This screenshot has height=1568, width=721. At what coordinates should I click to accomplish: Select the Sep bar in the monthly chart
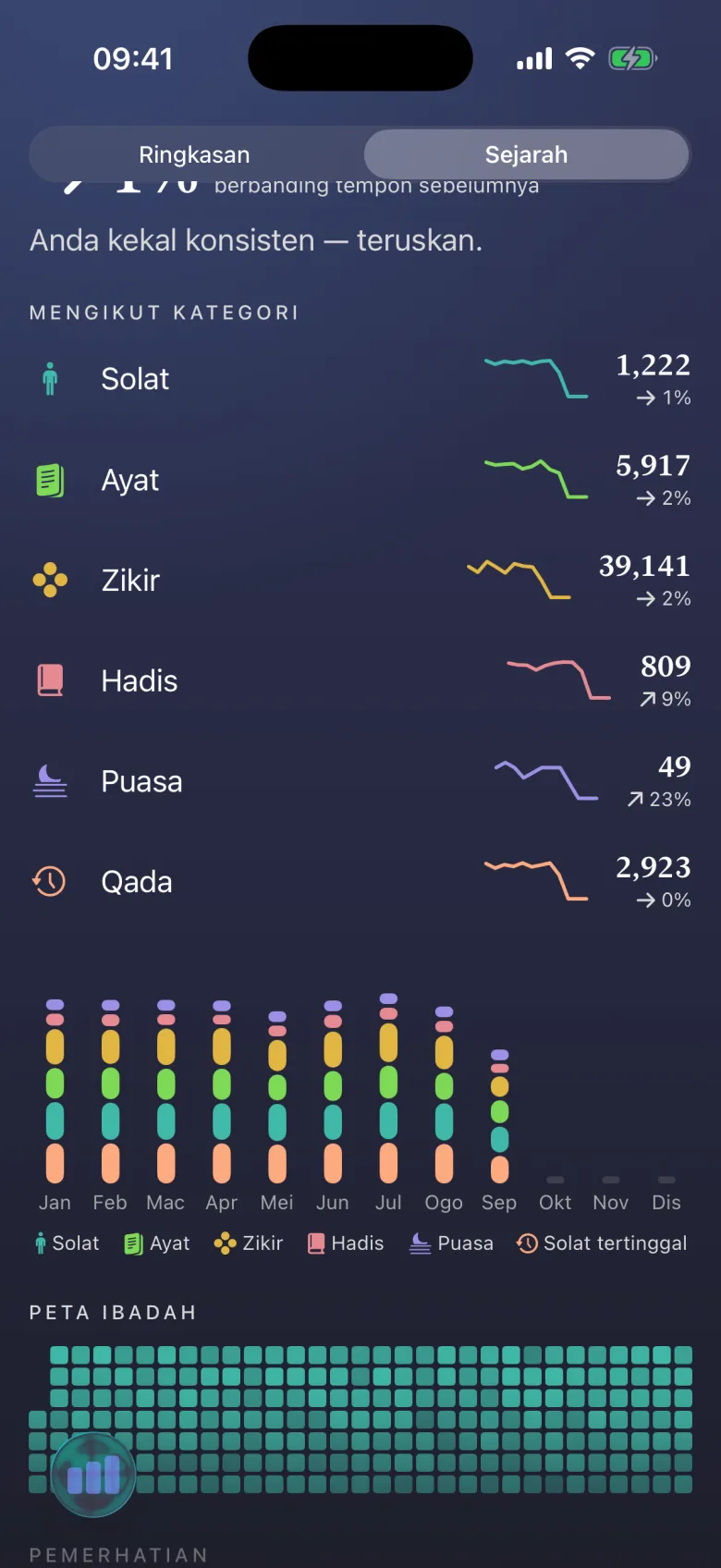[499, 1117]
